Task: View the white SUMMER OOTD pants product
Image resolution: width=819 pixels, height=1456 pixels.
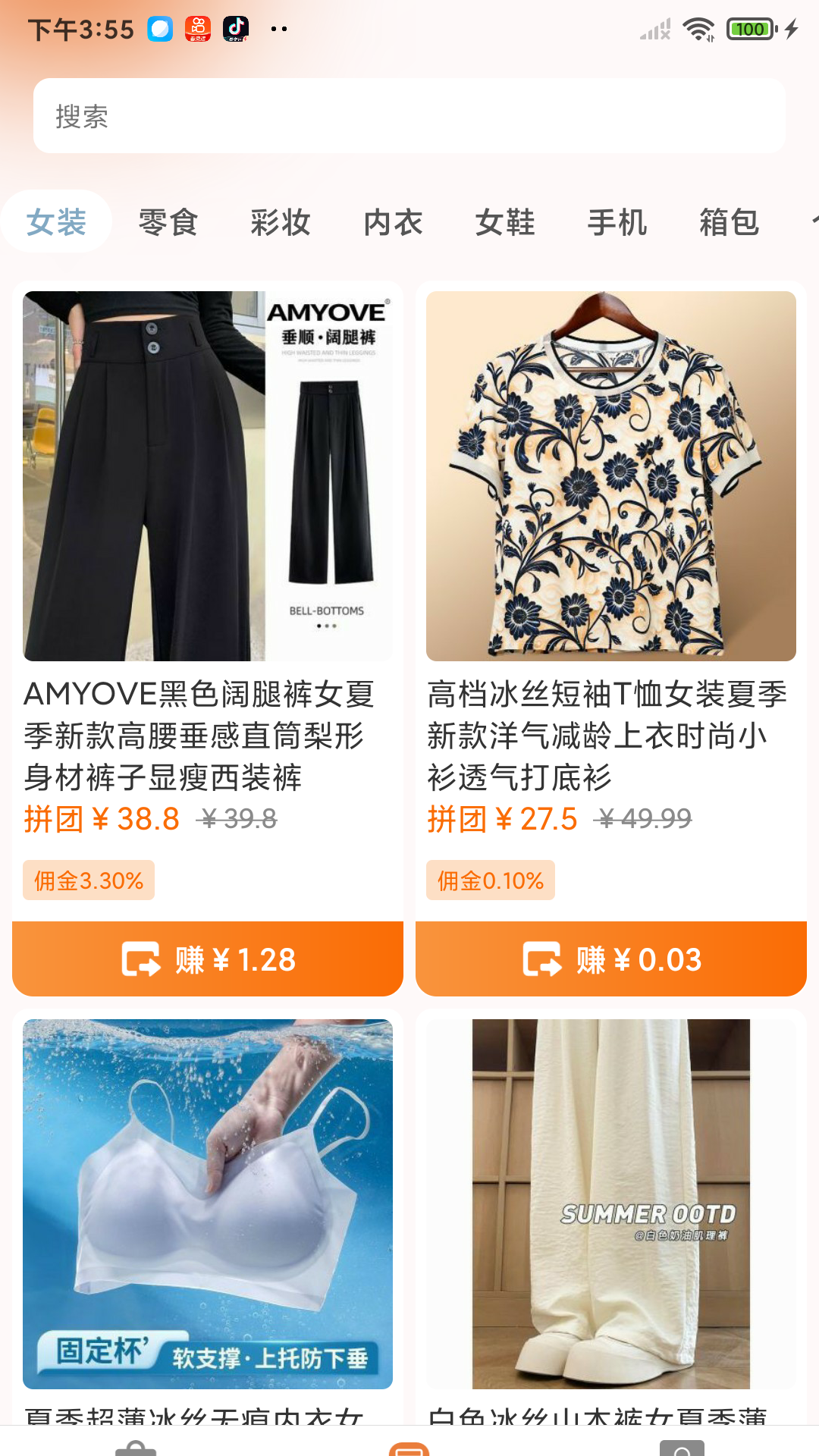Action: coord(611,1204)
